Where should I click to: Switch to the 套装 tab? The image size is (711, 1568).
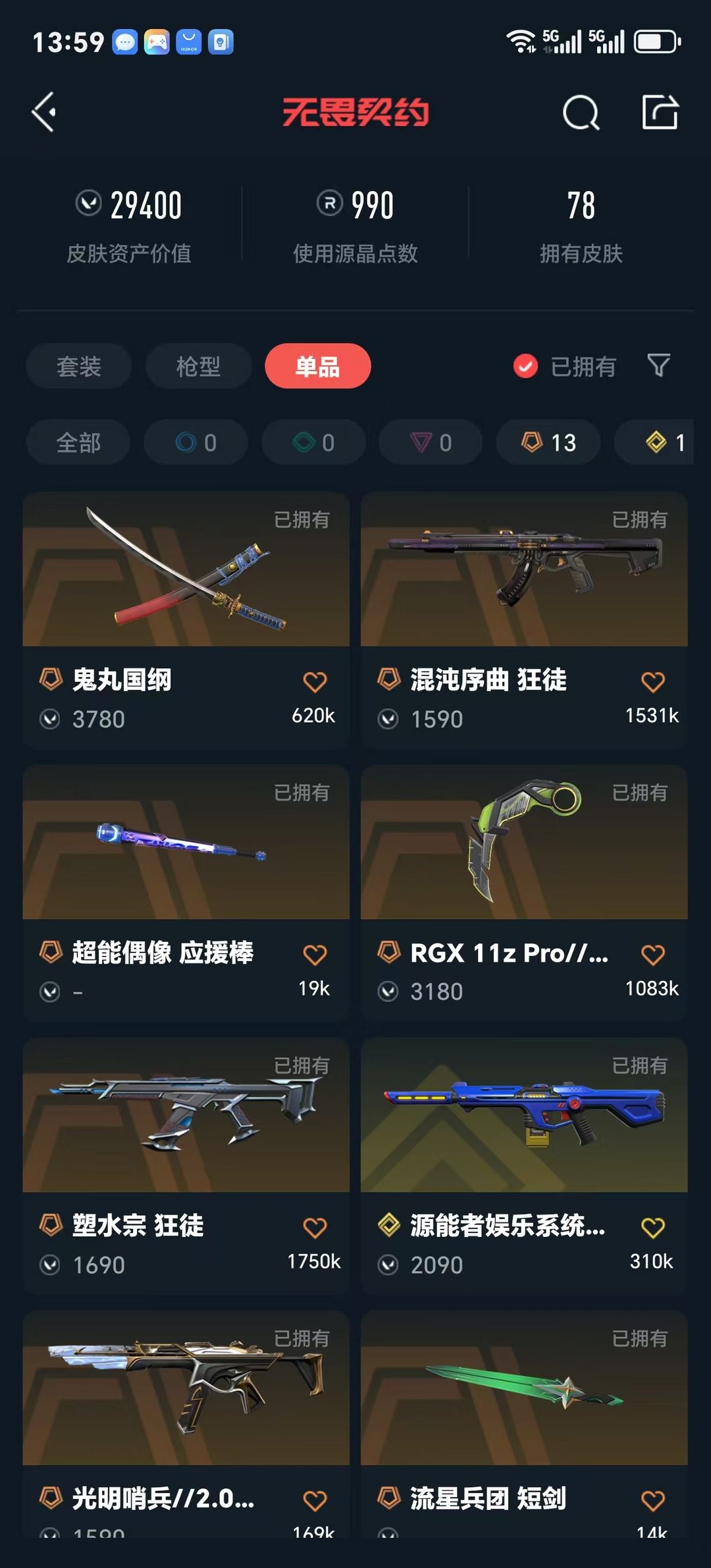78,366
